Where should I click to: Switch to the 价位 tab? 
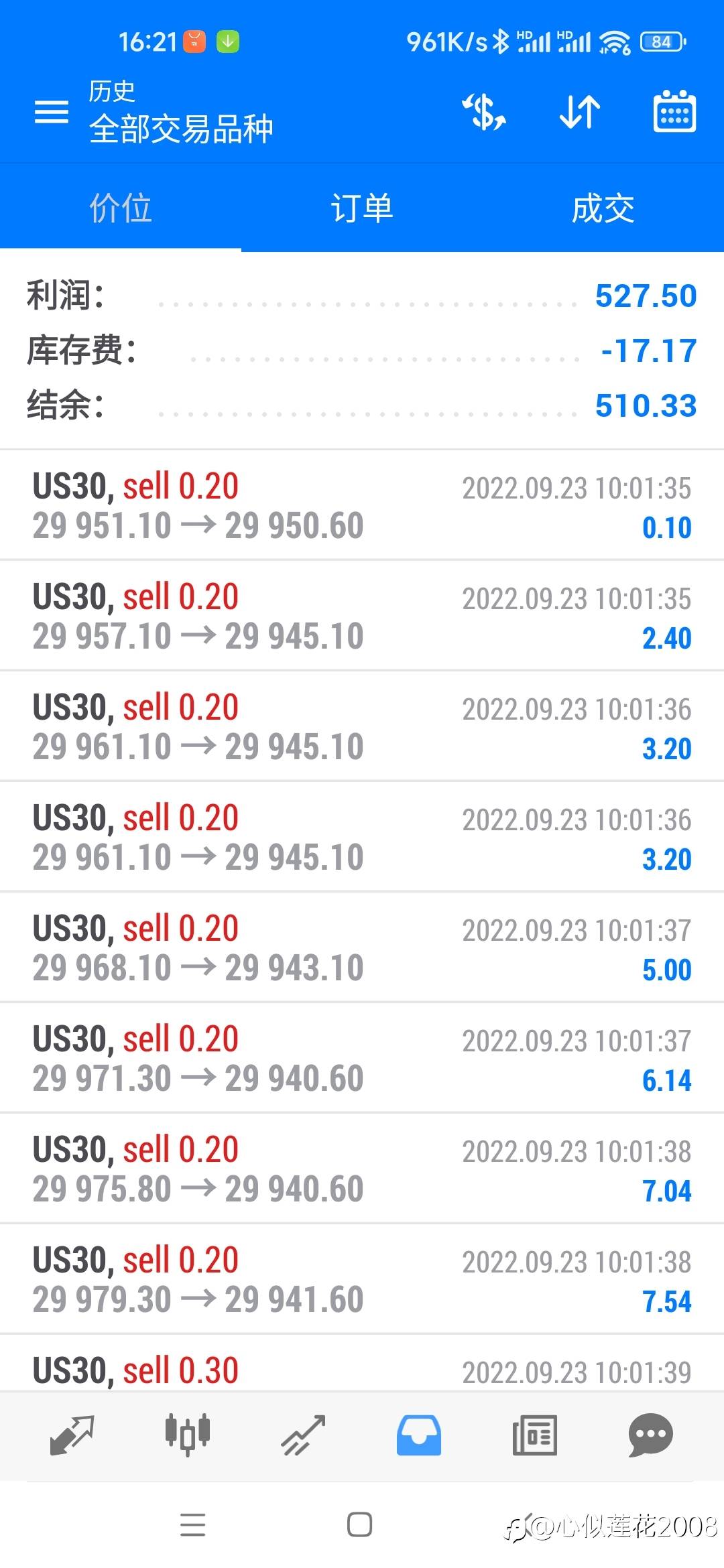121,208
